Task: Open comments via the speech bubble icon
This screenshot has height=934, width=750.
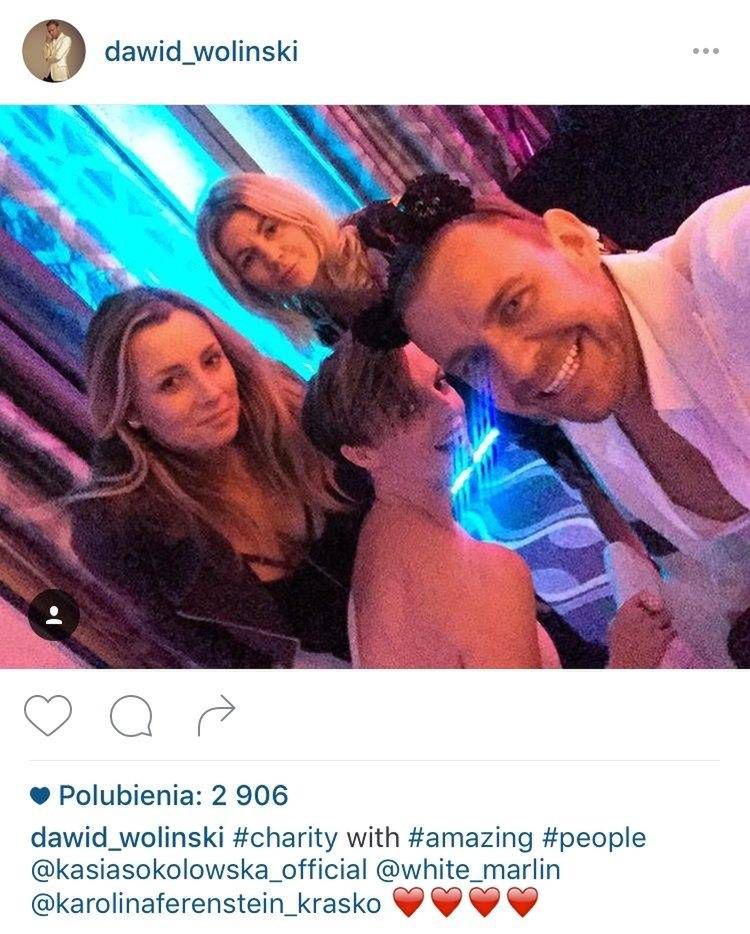Action: [131, 714]
